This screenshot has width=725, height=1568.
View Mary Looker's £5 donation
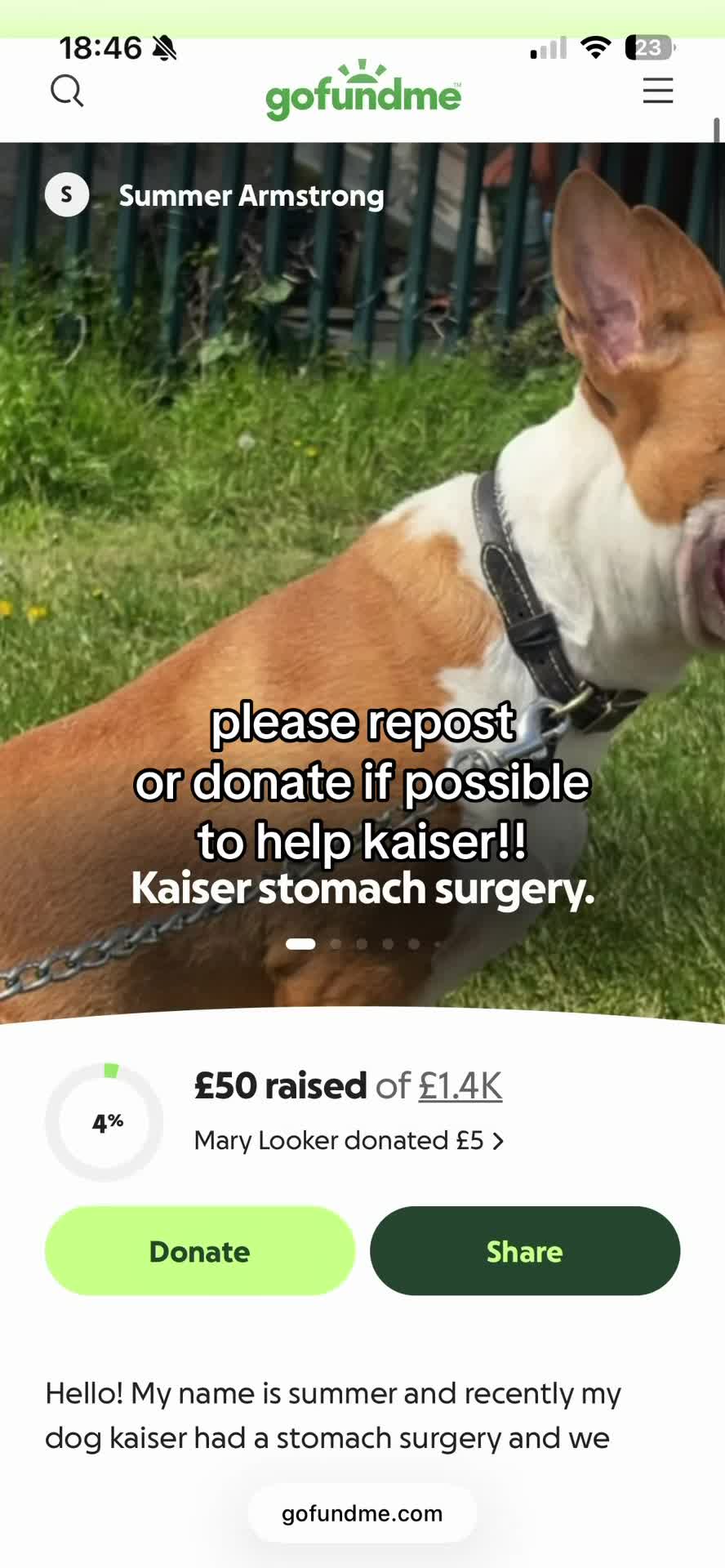[349, 1140]
